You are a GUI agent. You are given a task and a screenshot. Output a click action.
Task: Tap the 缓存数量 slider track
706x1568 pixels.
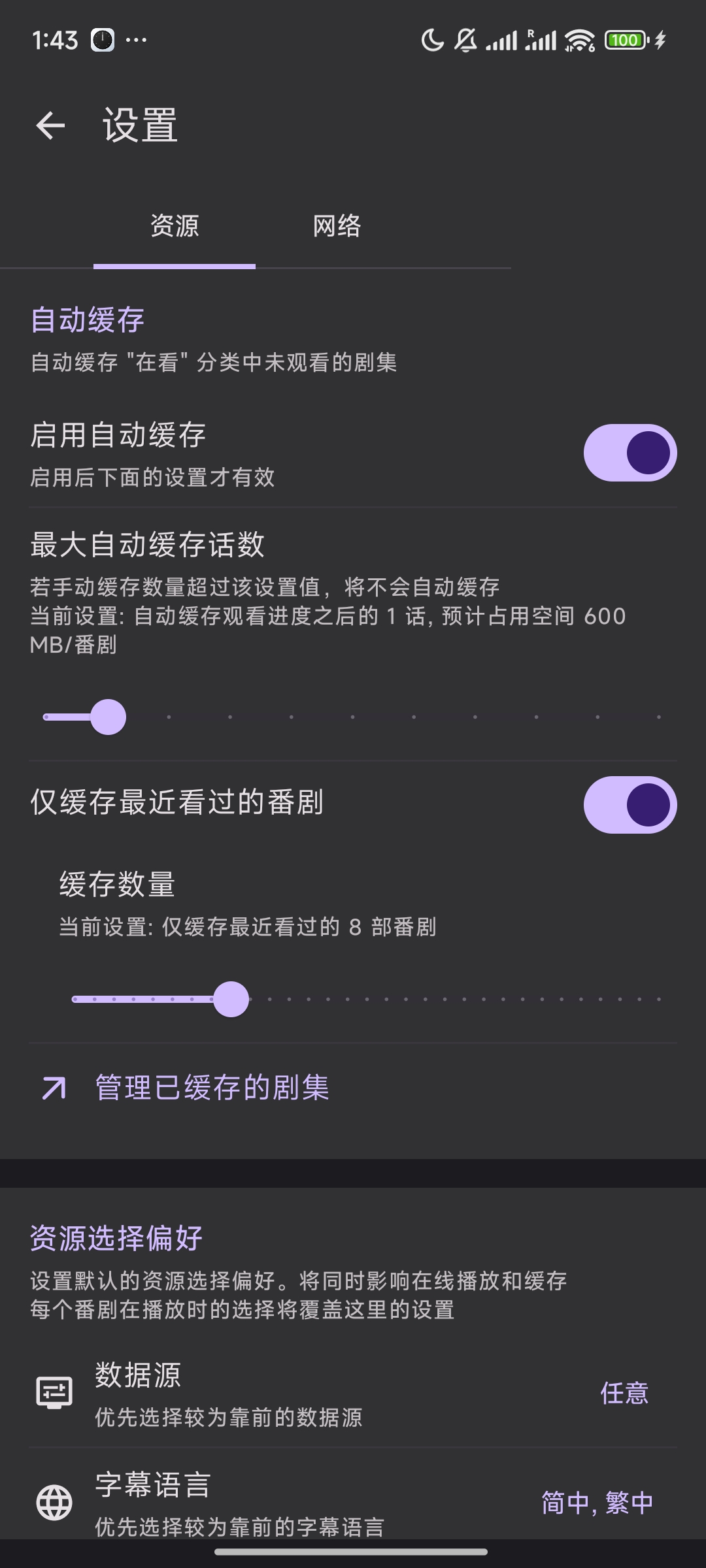[367, 999]
